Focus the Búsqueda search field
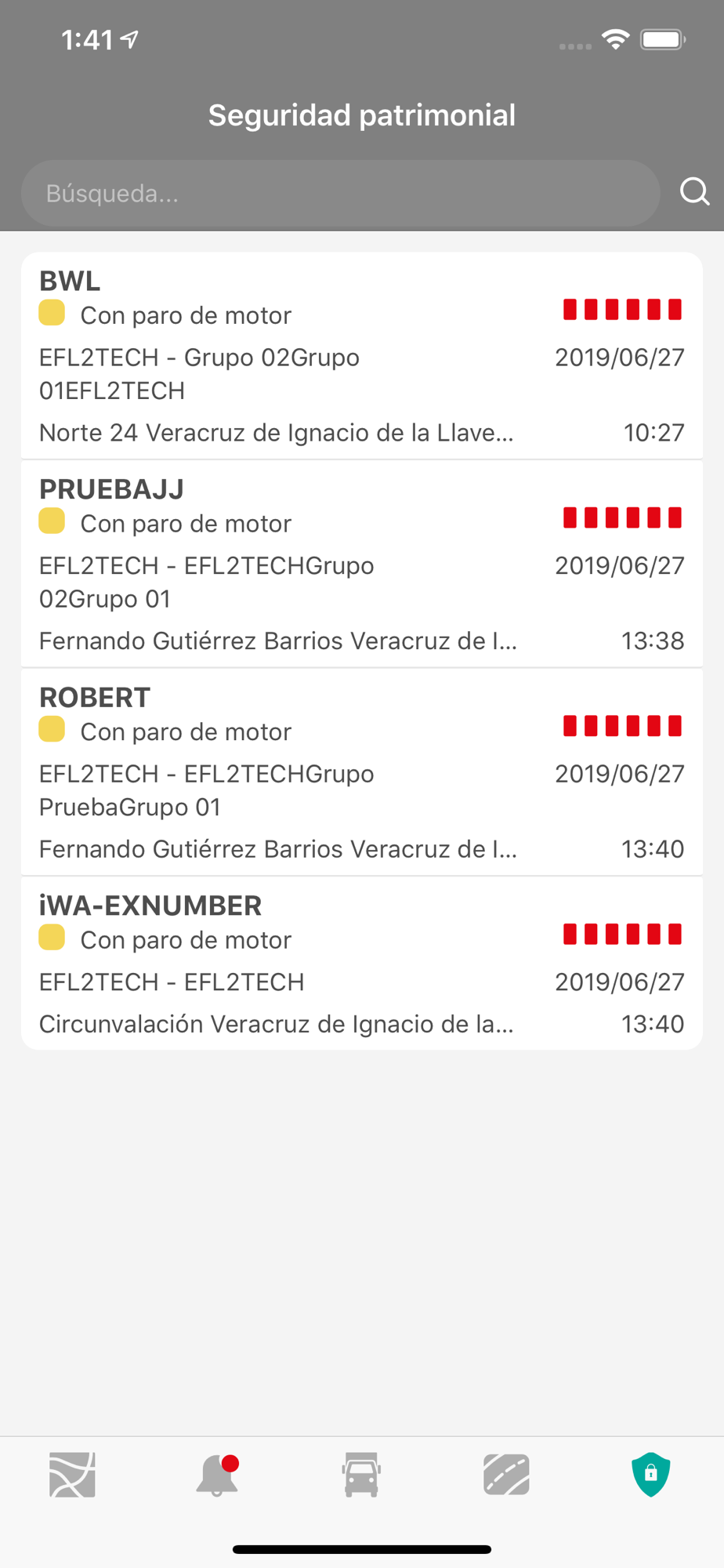Viewport: 724px width, 1568px height. 341,193
